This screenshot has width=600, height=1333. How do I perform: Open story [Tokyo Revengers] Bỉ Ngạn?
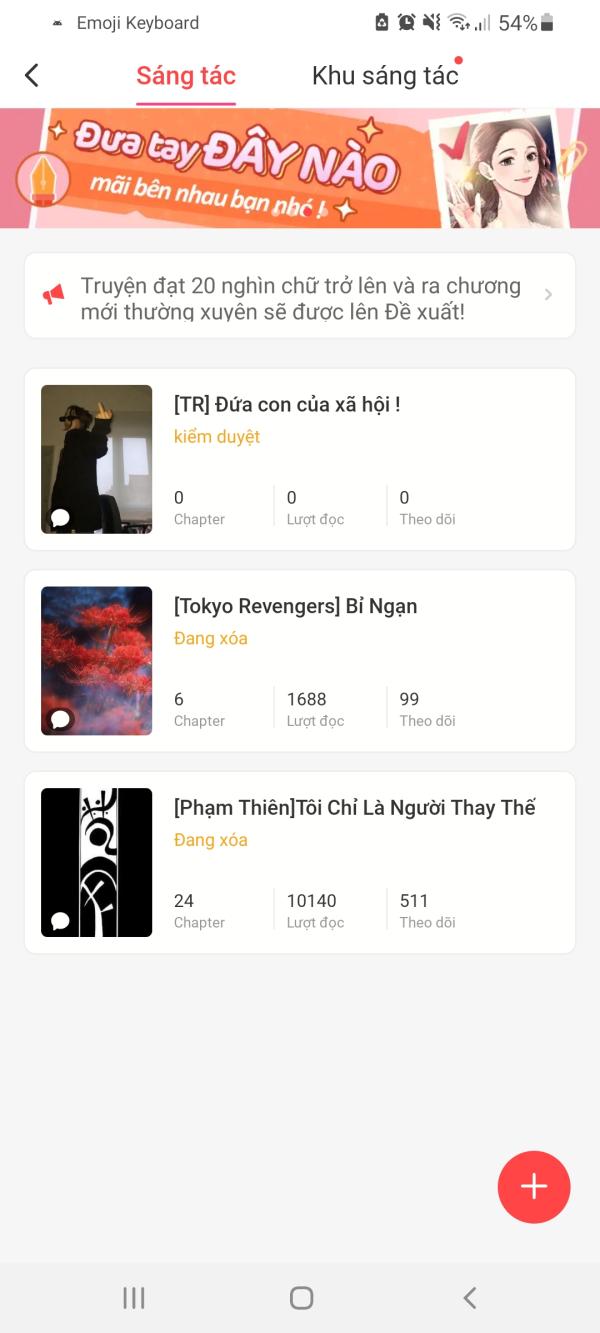pos(300,661)
